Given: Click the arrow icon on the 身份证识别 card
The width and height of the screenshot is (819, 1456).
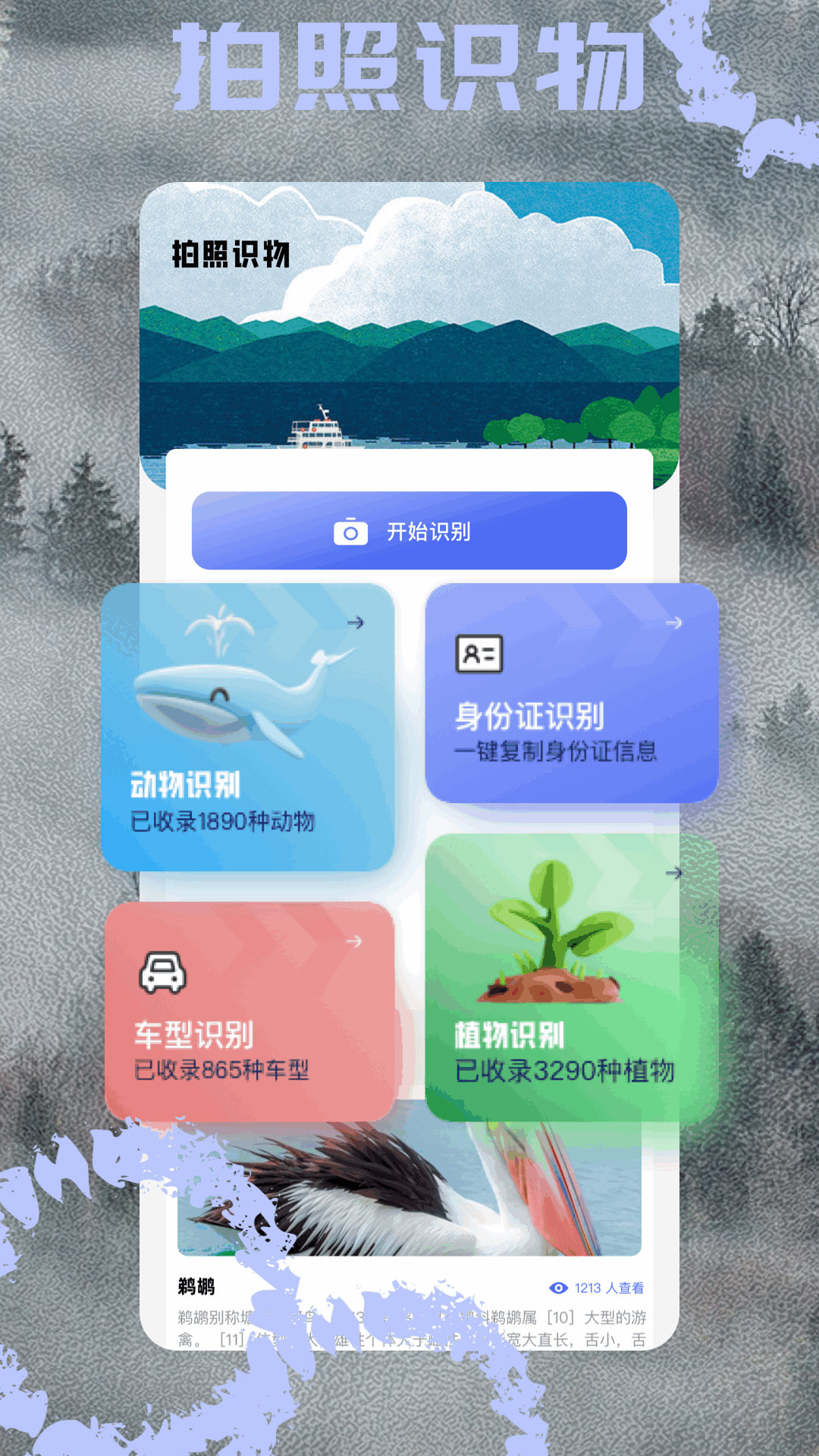Looking at the screenshot, I should (673, 623).
